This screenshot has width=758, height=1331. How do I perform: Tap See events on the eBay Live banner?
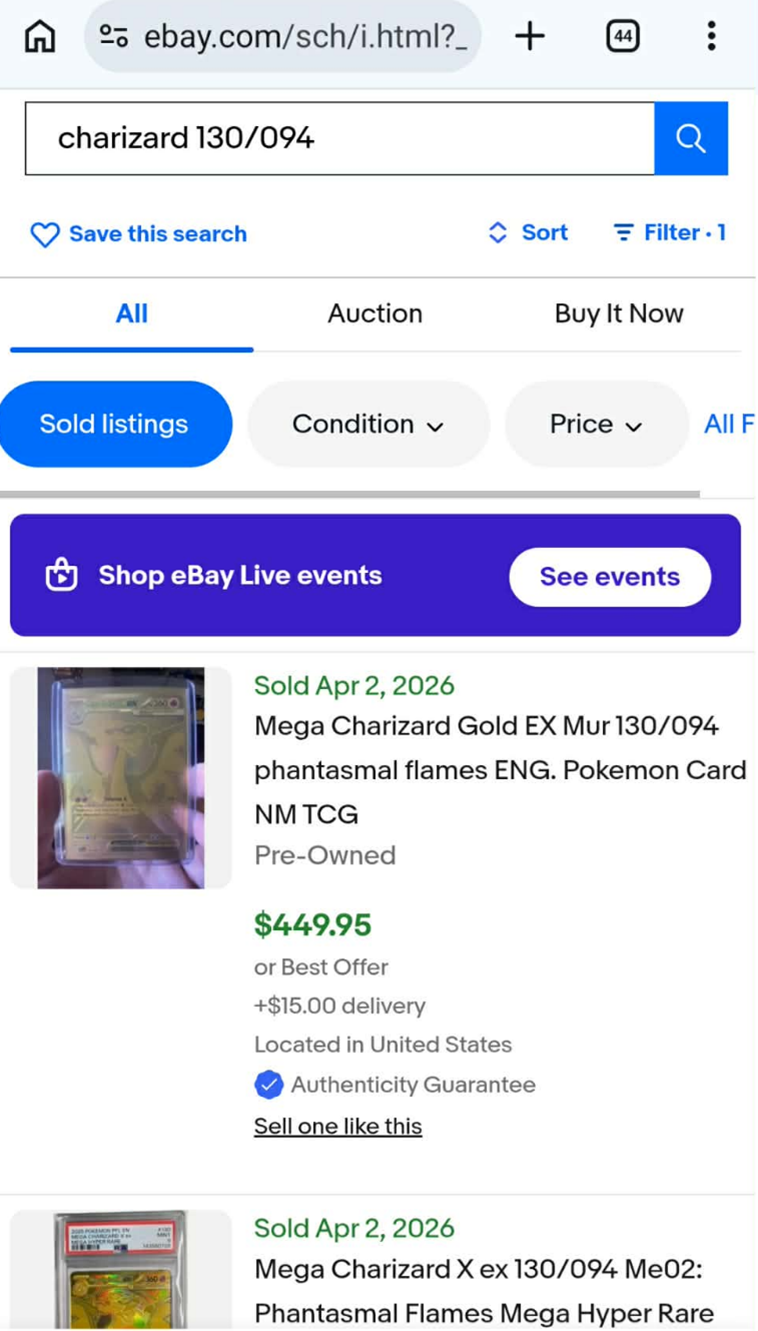pos(610,577)
